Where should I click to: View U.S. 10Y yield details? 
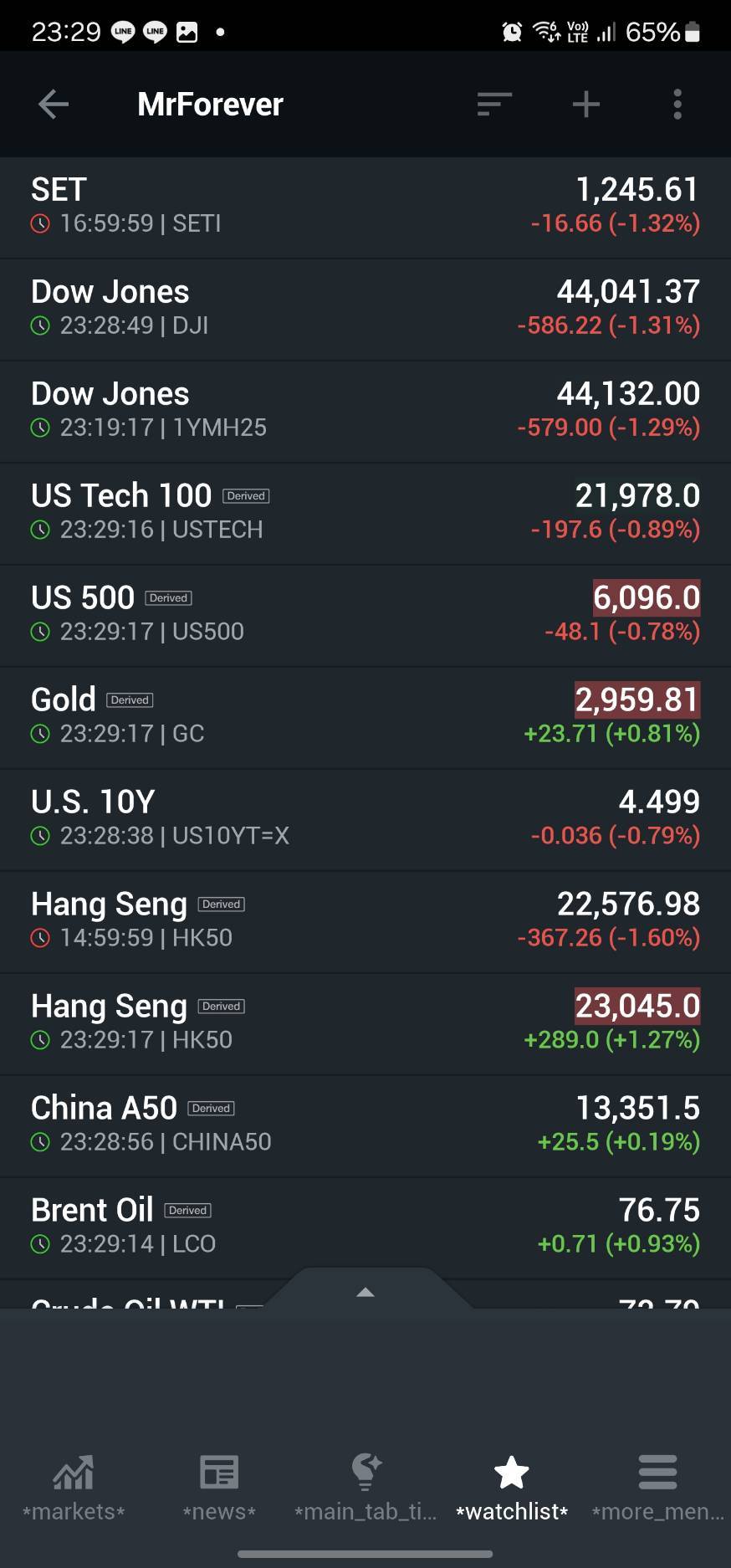tap(365, 820)
